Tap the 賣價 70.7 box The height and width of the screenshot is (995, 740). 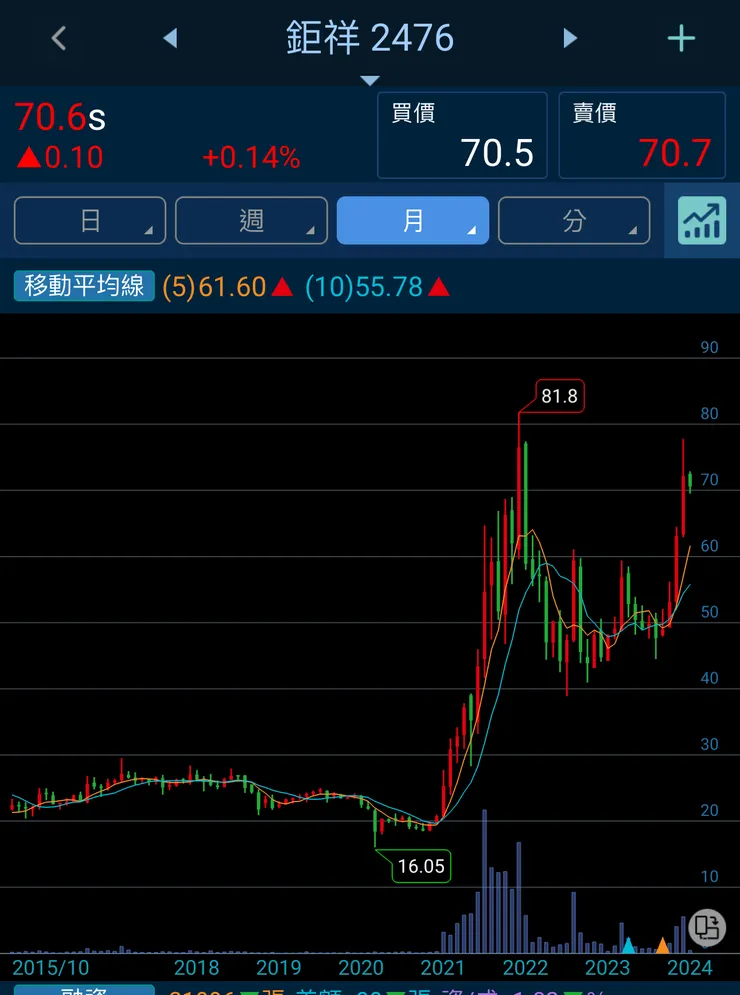click(641, 135)
